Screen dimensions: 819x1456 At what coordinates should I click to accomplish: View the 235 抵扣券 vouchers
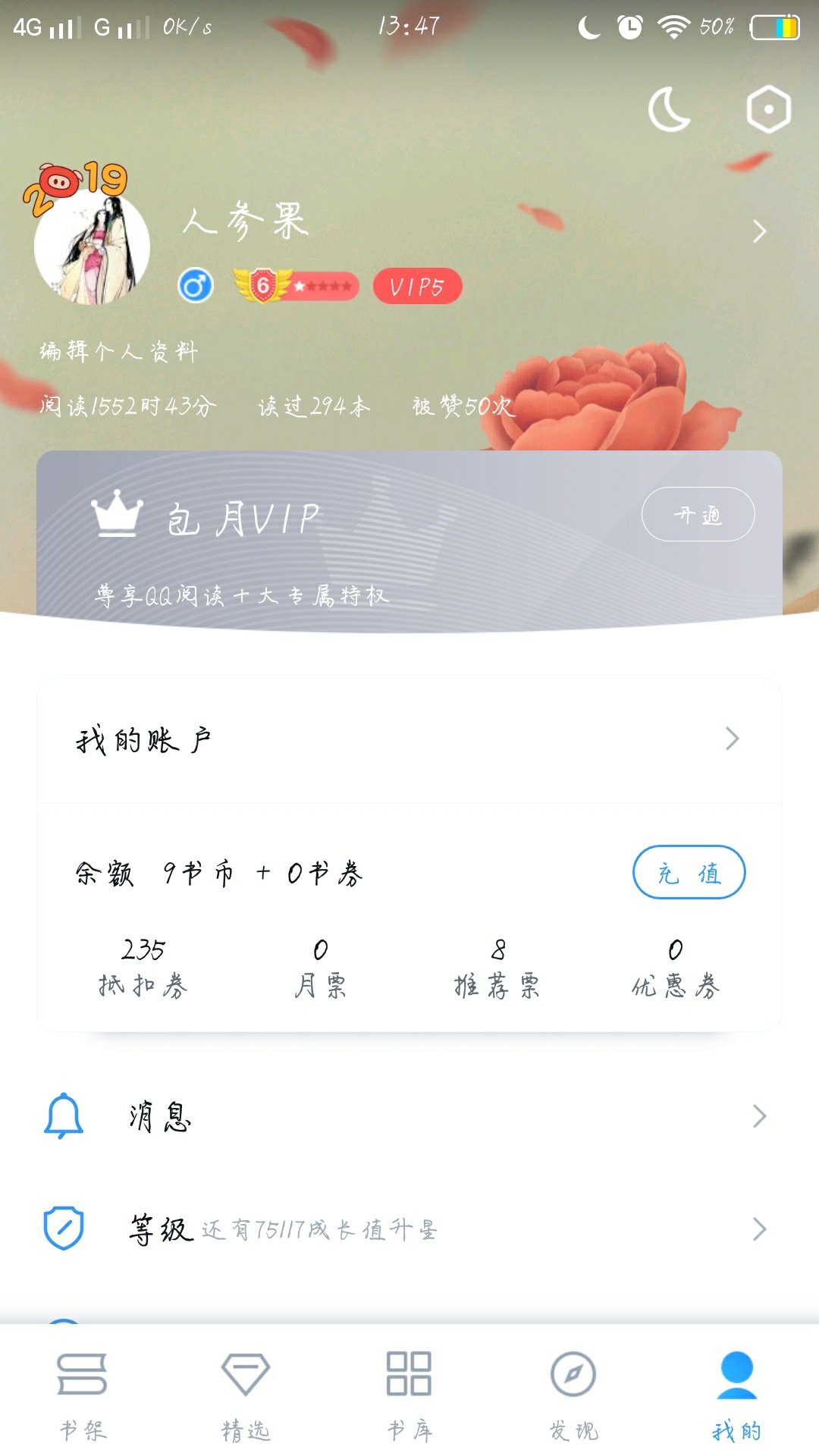(x=143, y=968)
